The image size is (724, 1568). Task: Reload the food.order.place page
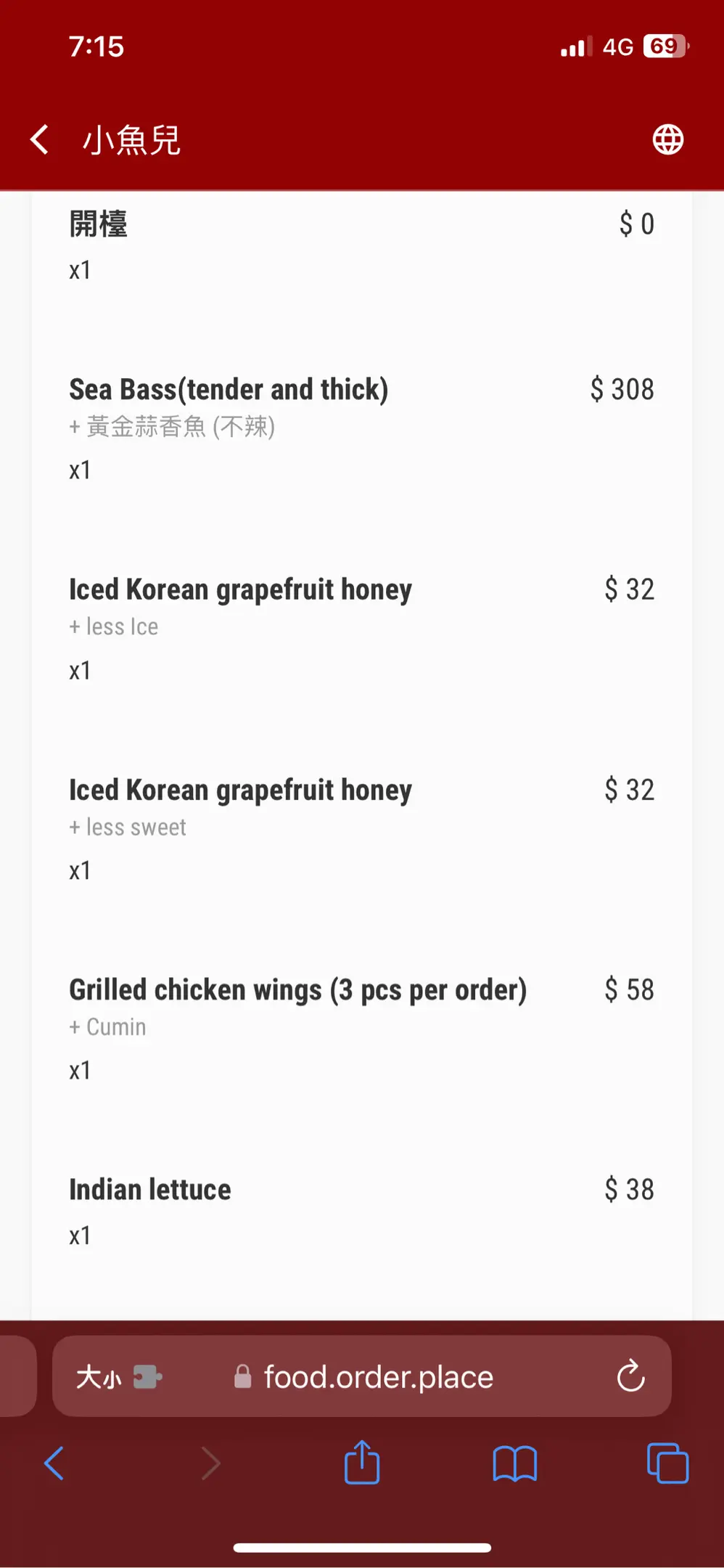(630, 1376)
